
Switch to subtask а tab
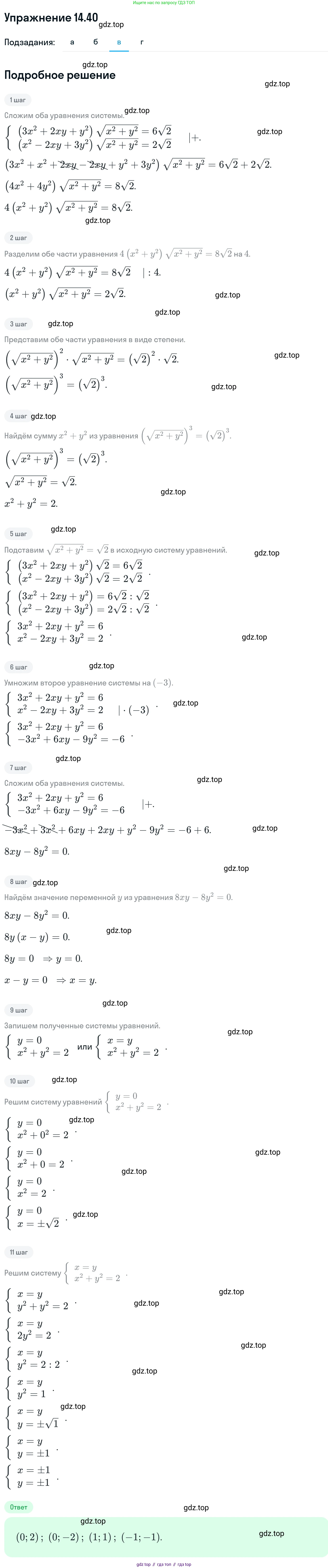point(72,42)
